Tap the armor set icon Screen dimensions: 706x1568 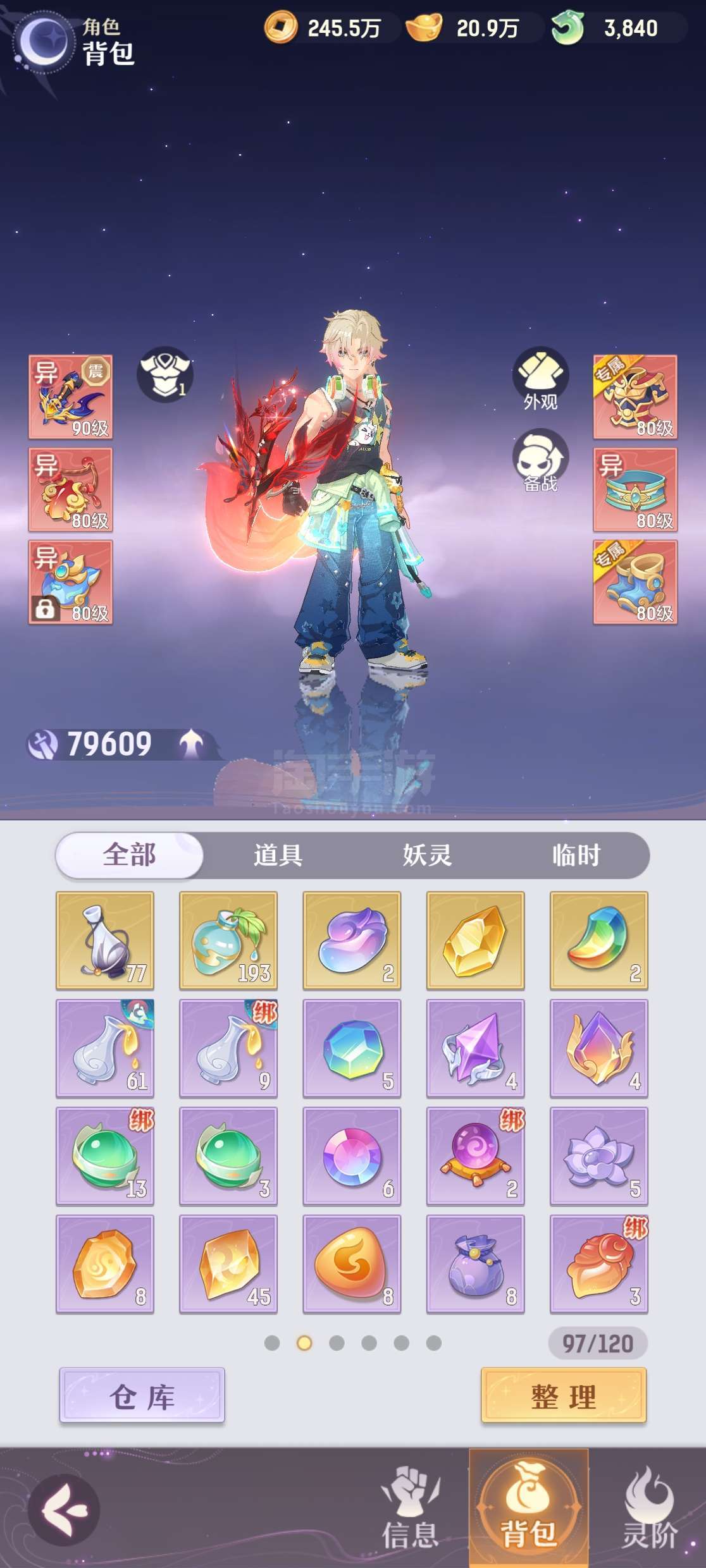click(x=165, y=374)
